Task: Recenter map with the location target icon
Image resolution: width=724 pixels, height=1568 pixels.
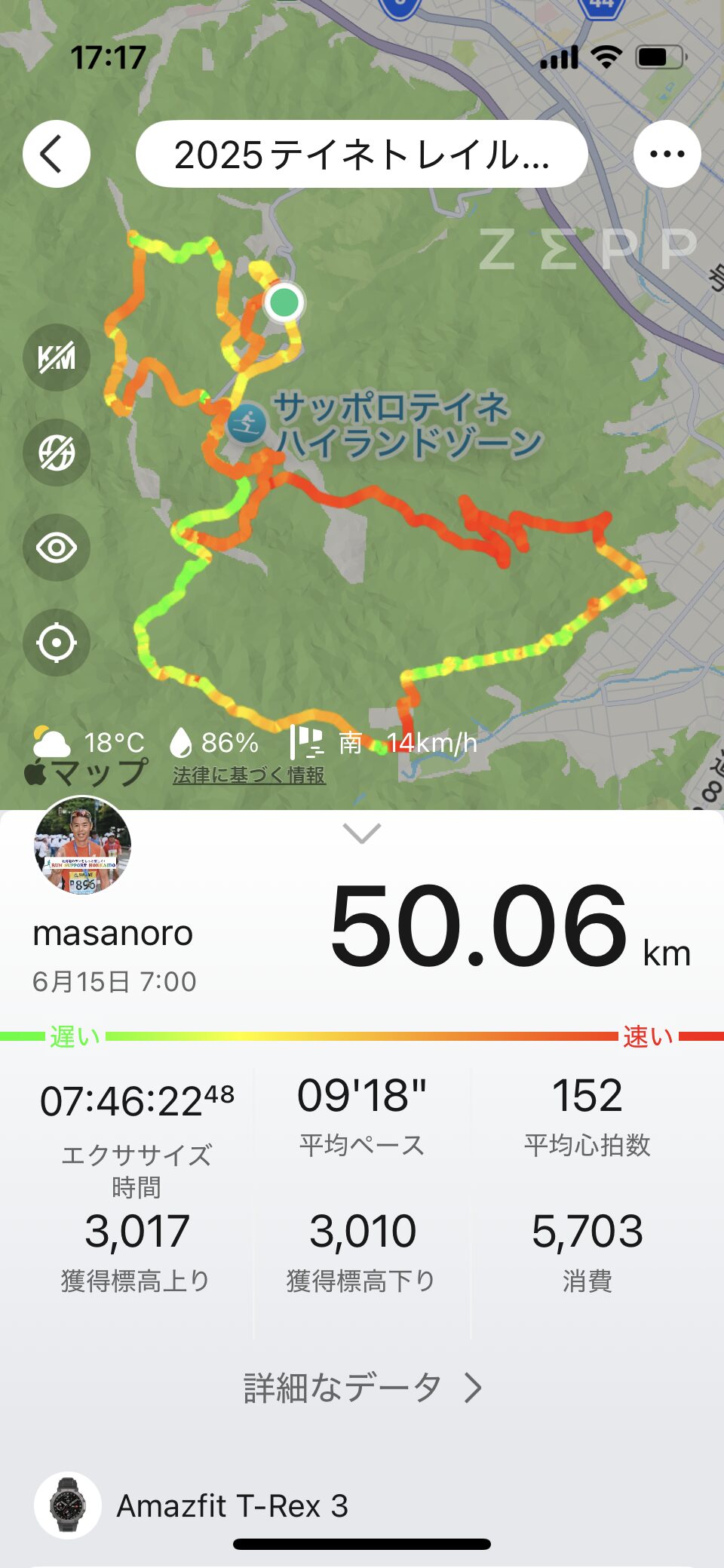Action: [57, 643]
